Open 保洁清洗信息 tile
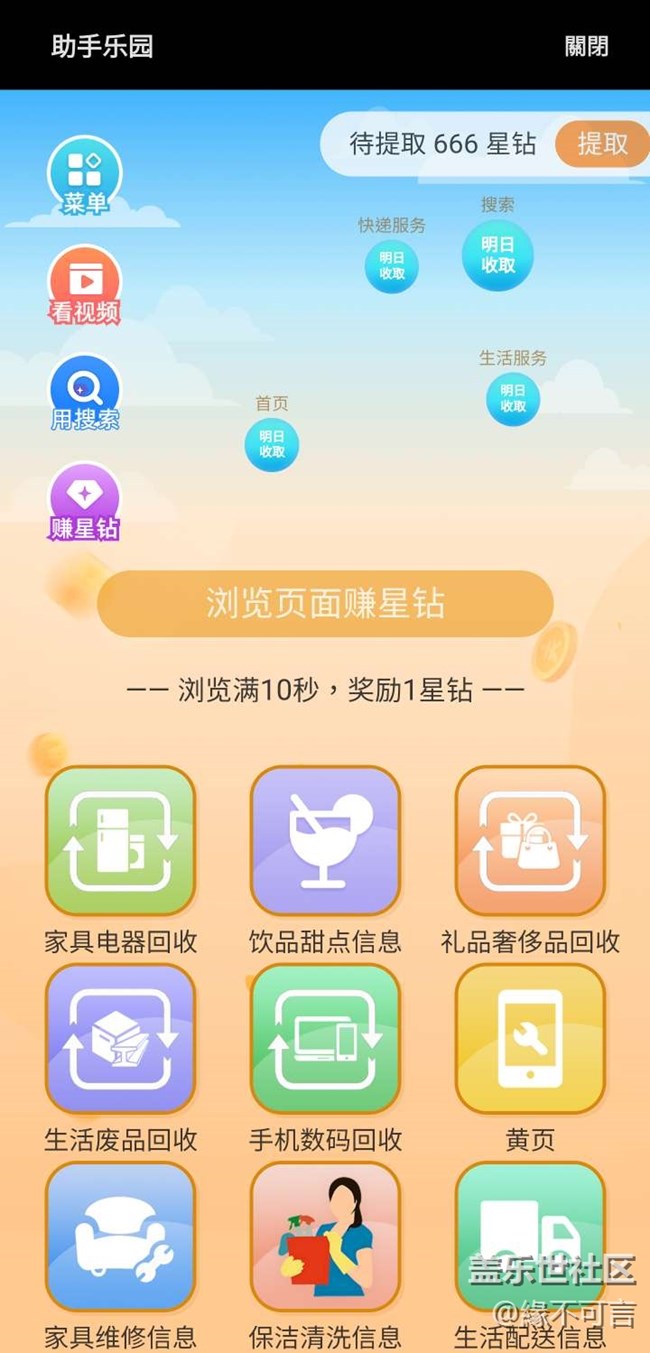The image size is (650, 1353). coord(325,1238)
